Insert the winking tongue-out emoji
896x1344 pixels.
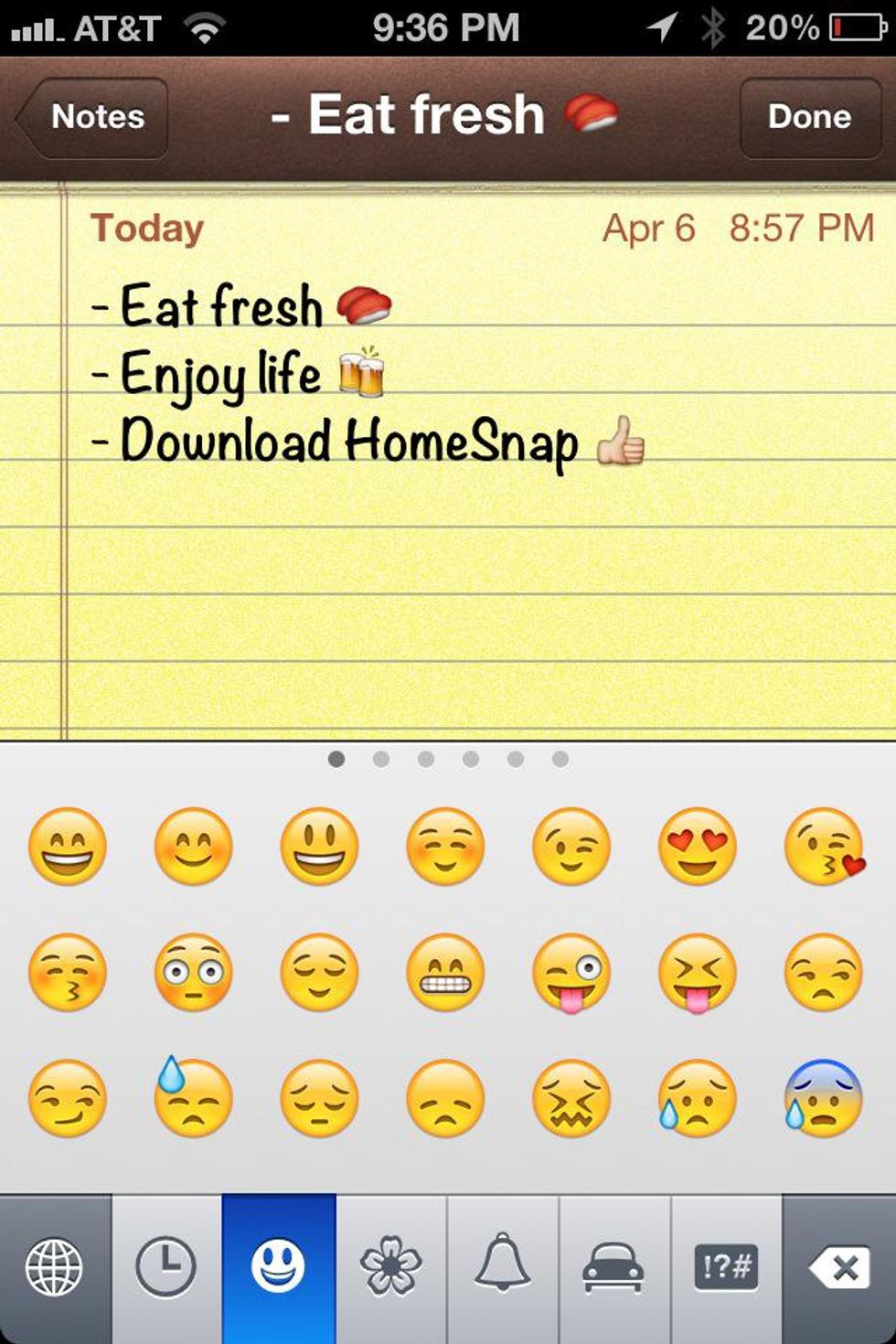click(571, 973)
